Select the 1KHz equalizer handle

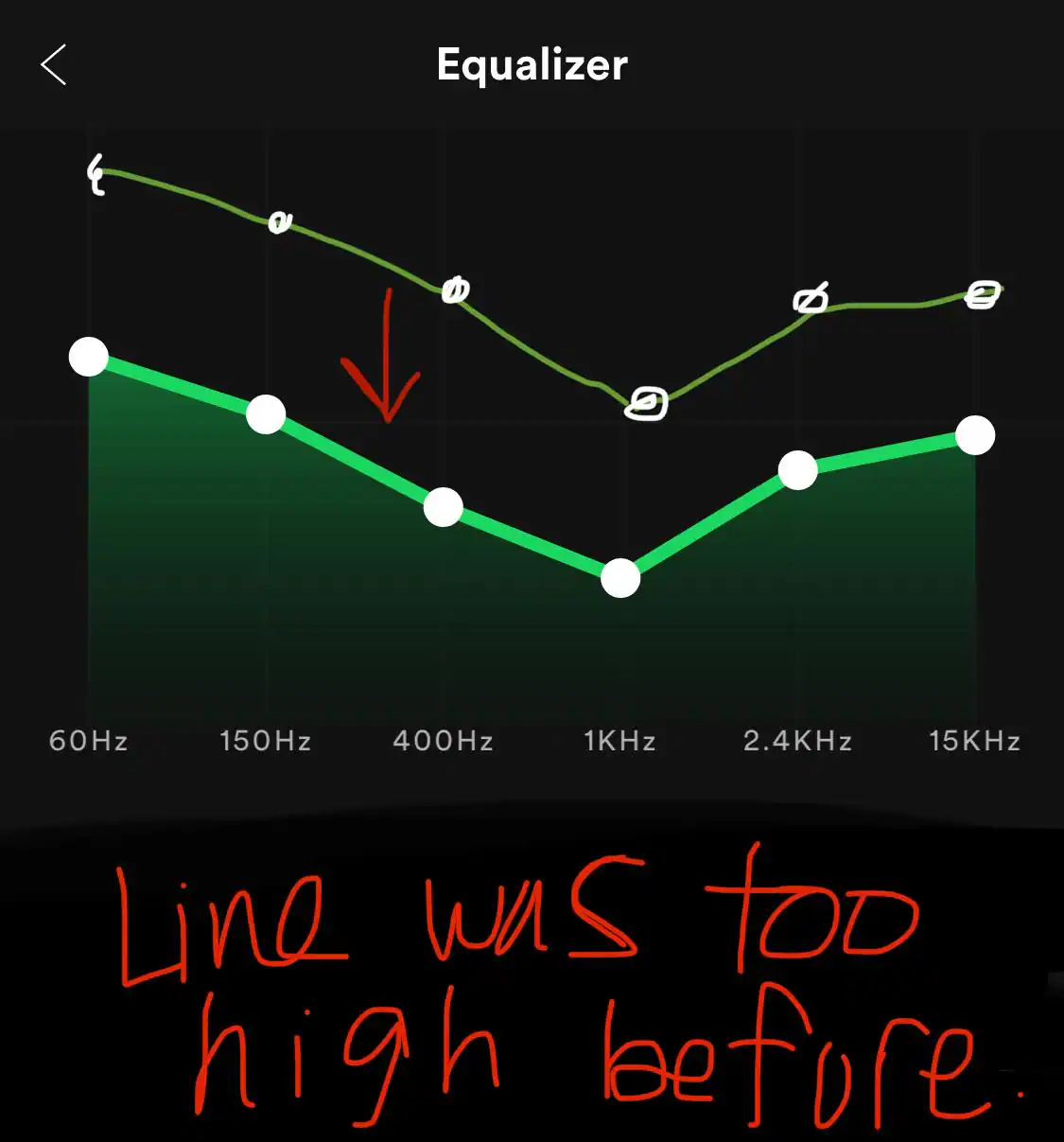[620, 577]
